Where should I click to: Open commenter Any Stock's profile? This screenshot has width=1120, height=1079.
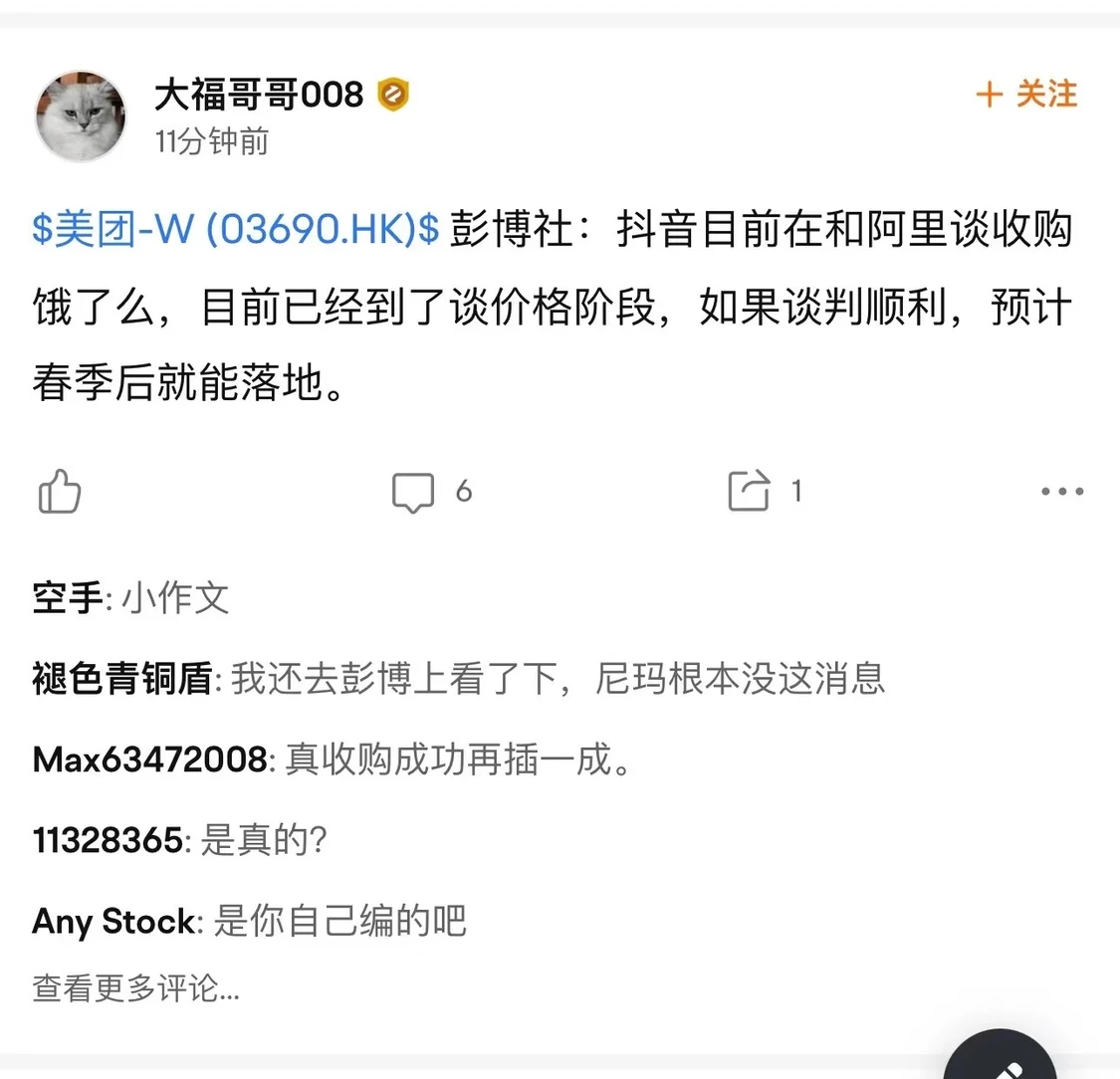(x=113, y=921)
